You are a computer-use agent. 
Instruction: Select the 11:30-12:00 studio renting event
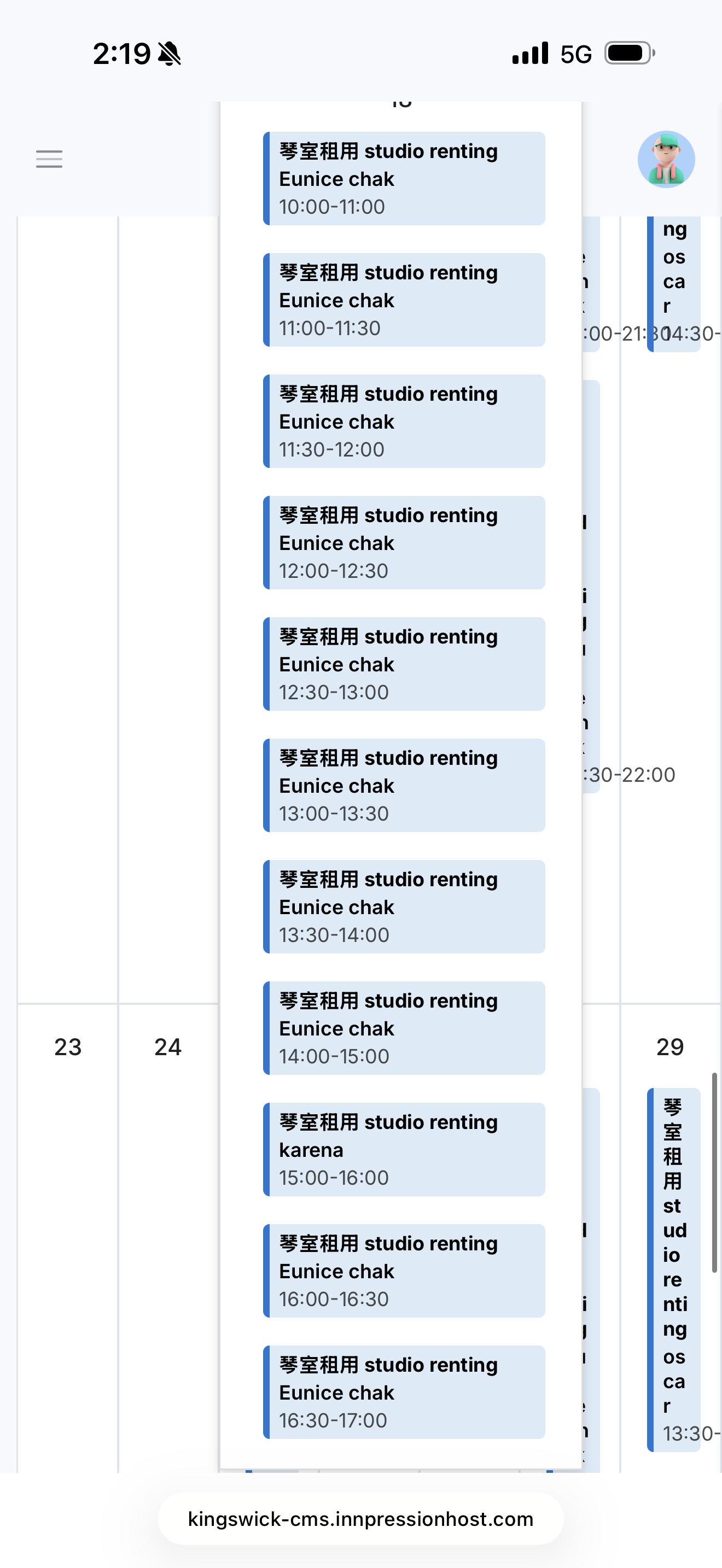point(404,421)
